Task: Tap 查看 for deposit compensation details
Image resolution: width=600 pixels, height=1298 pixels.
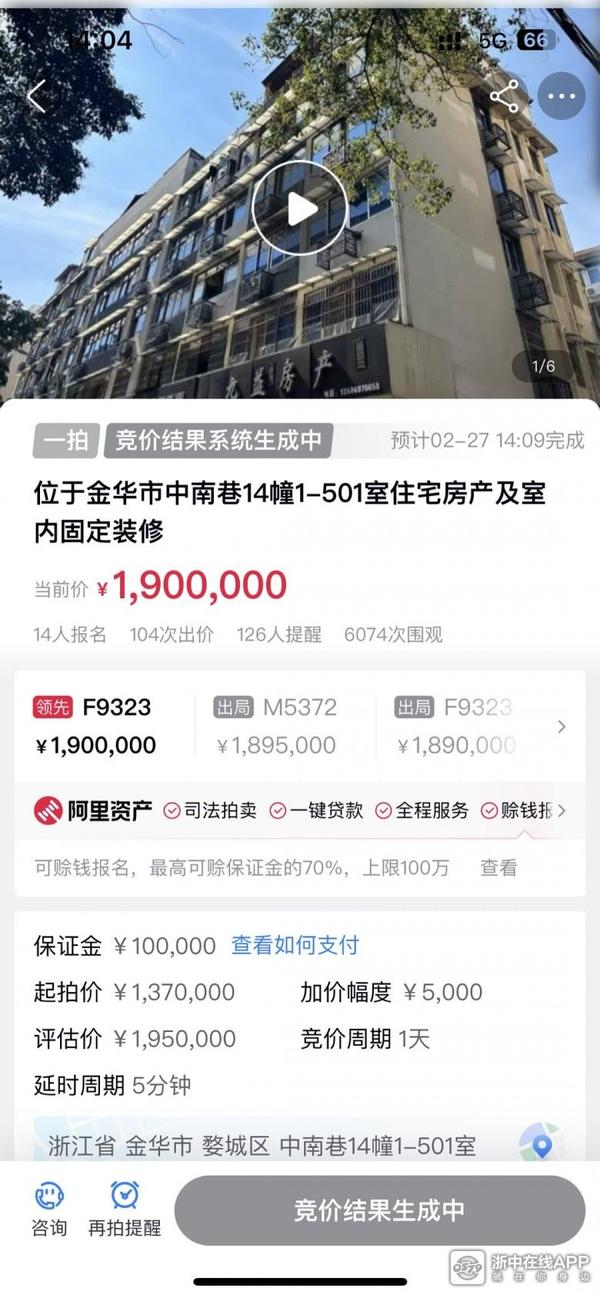Action: coord(498,868)
